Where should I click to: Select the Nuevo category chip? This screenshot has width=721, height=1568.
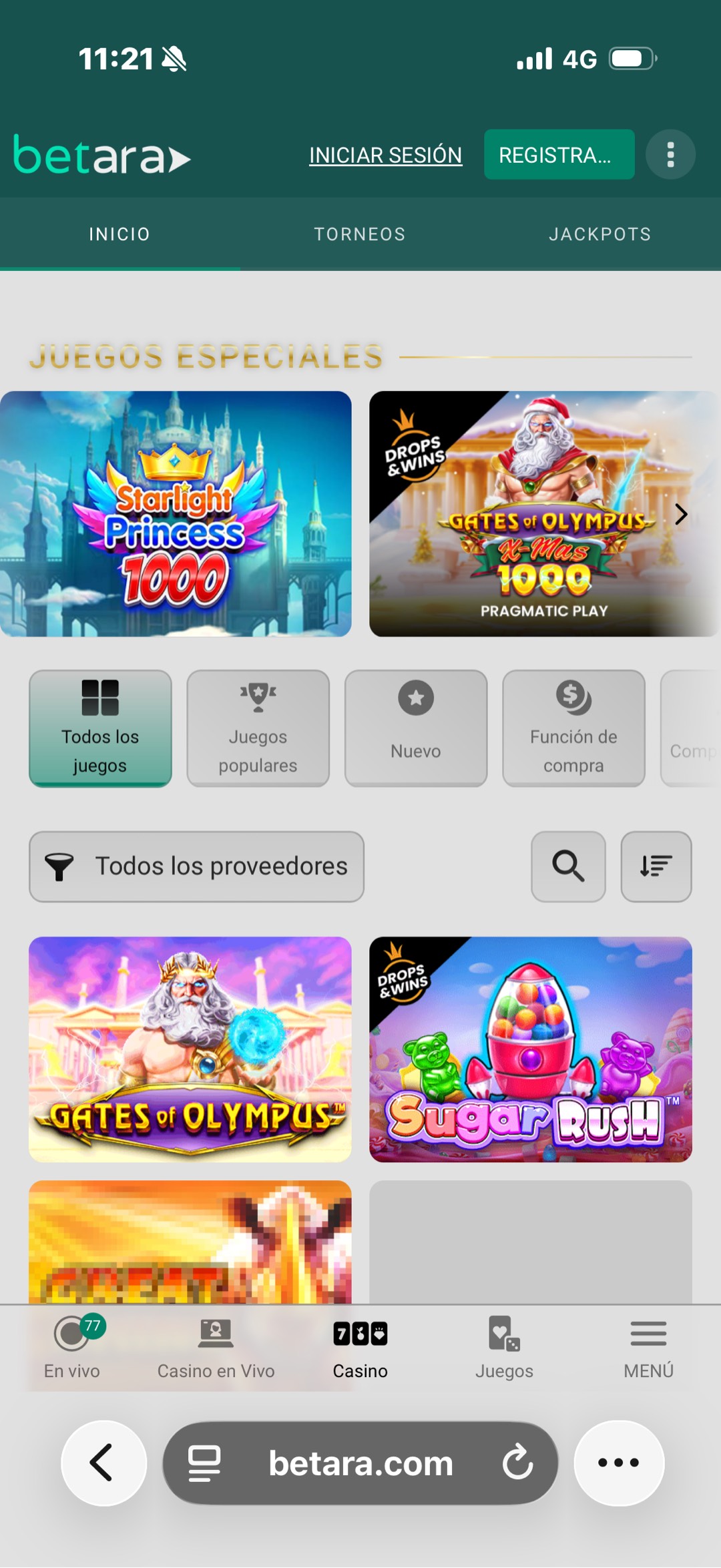tap(415, 728)
